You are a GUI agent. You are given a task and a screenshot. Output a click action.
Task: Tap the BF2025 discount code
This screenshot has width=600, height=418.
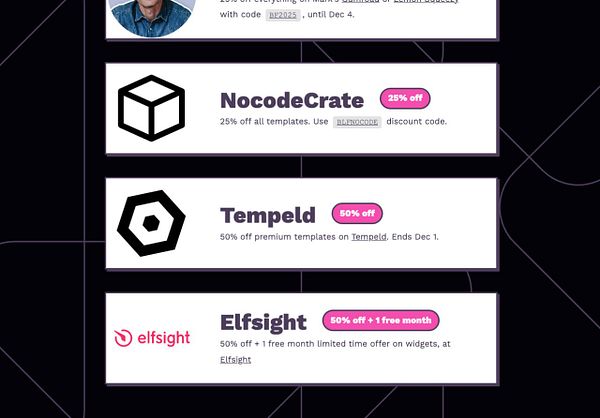pos(283,15)
